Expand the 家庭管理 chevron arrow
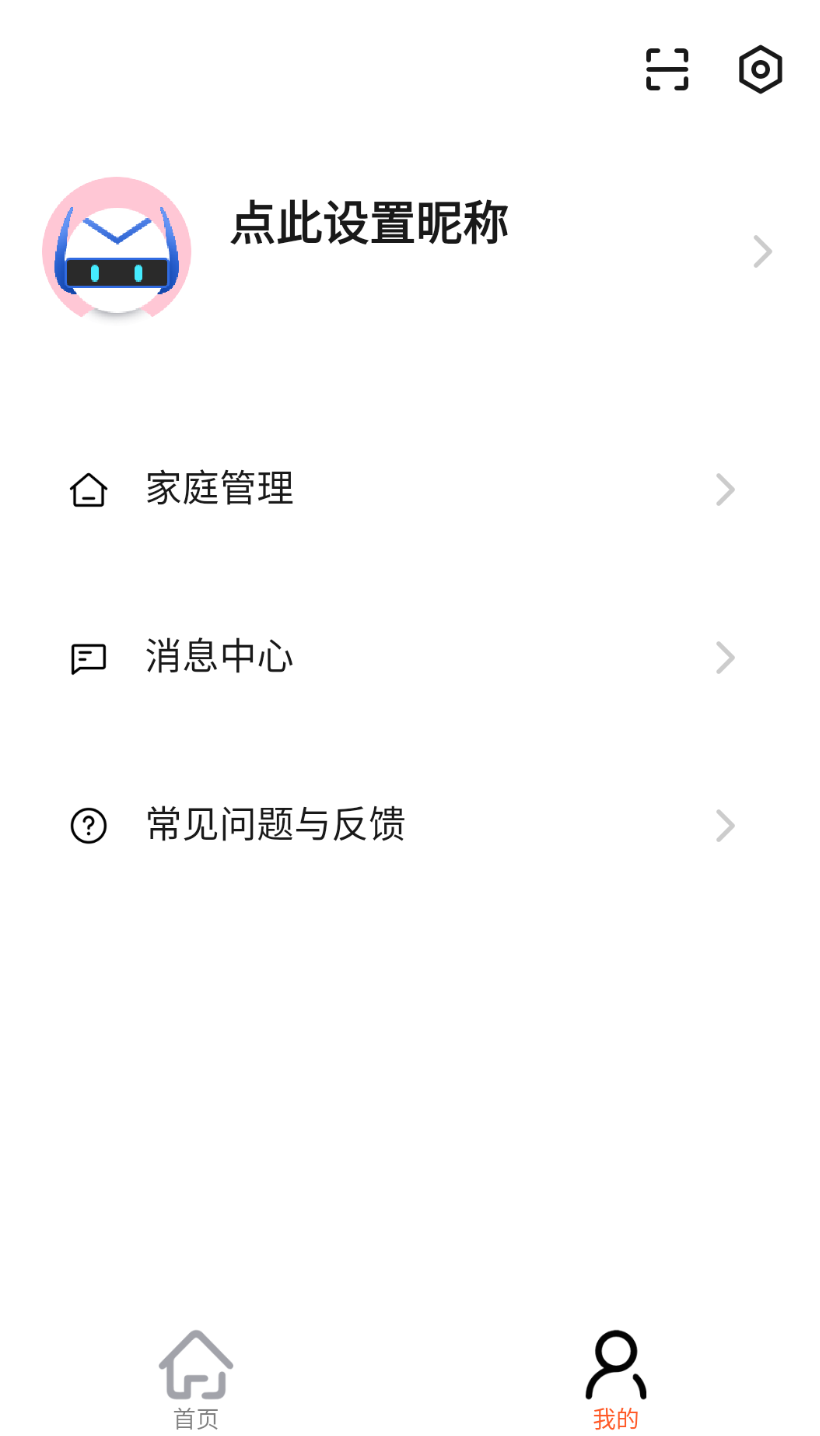 click(725, 490)
